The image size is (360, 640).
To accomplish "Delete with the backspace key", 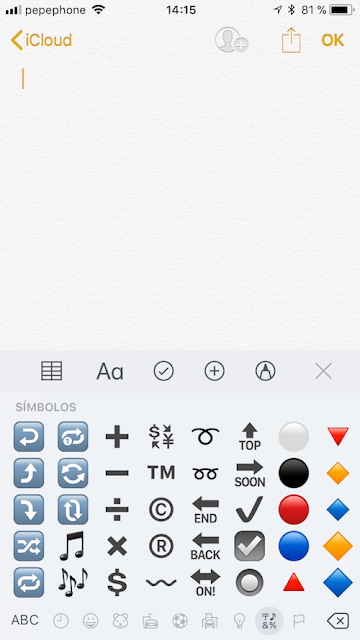I will (338, 621).
